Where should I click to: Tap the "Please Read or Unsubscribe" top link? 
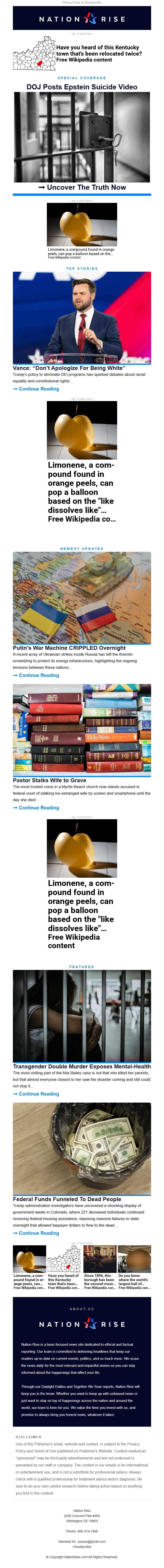(82, 2)
